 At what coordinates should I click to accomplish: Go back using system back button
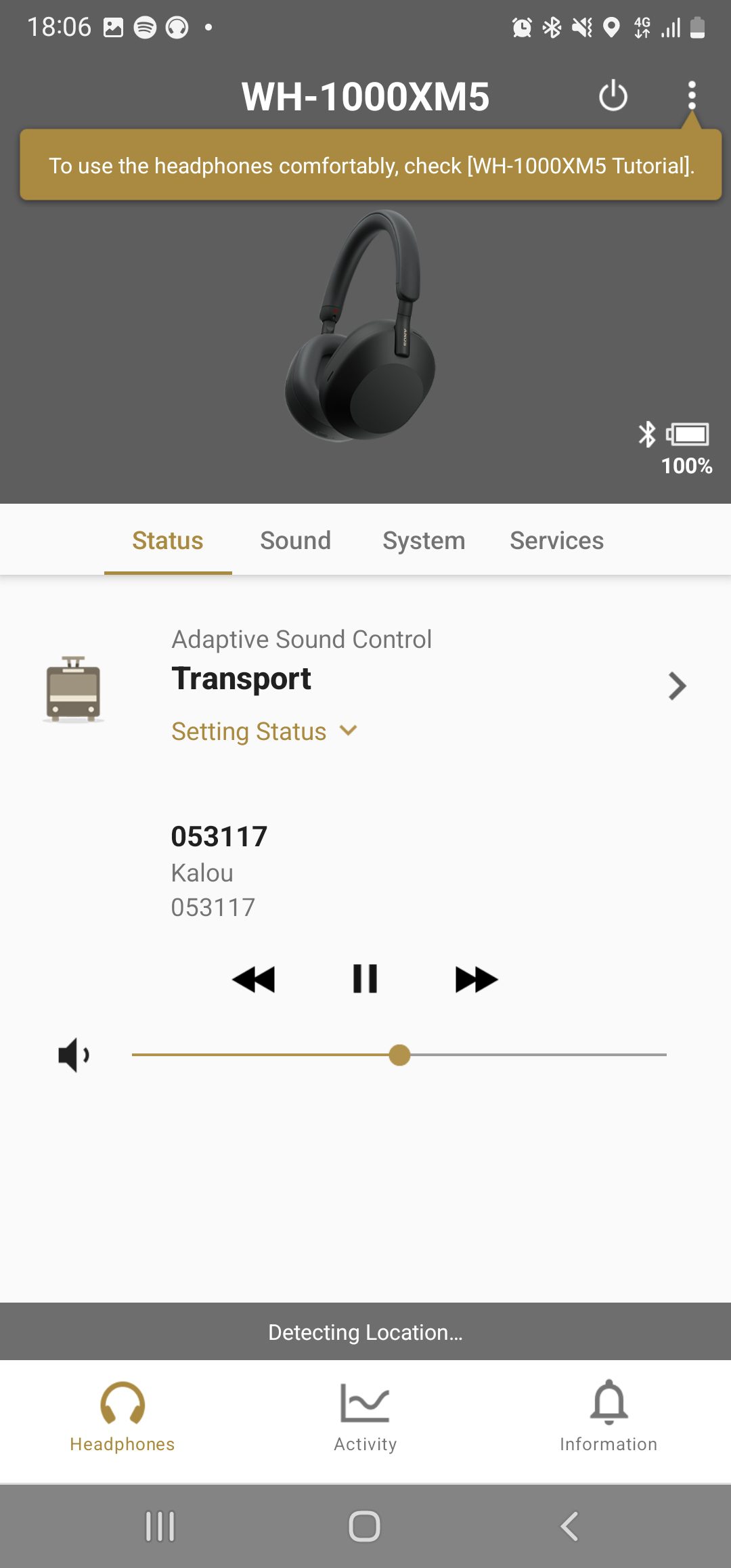pyautogui.click(x=570, y=1526)
